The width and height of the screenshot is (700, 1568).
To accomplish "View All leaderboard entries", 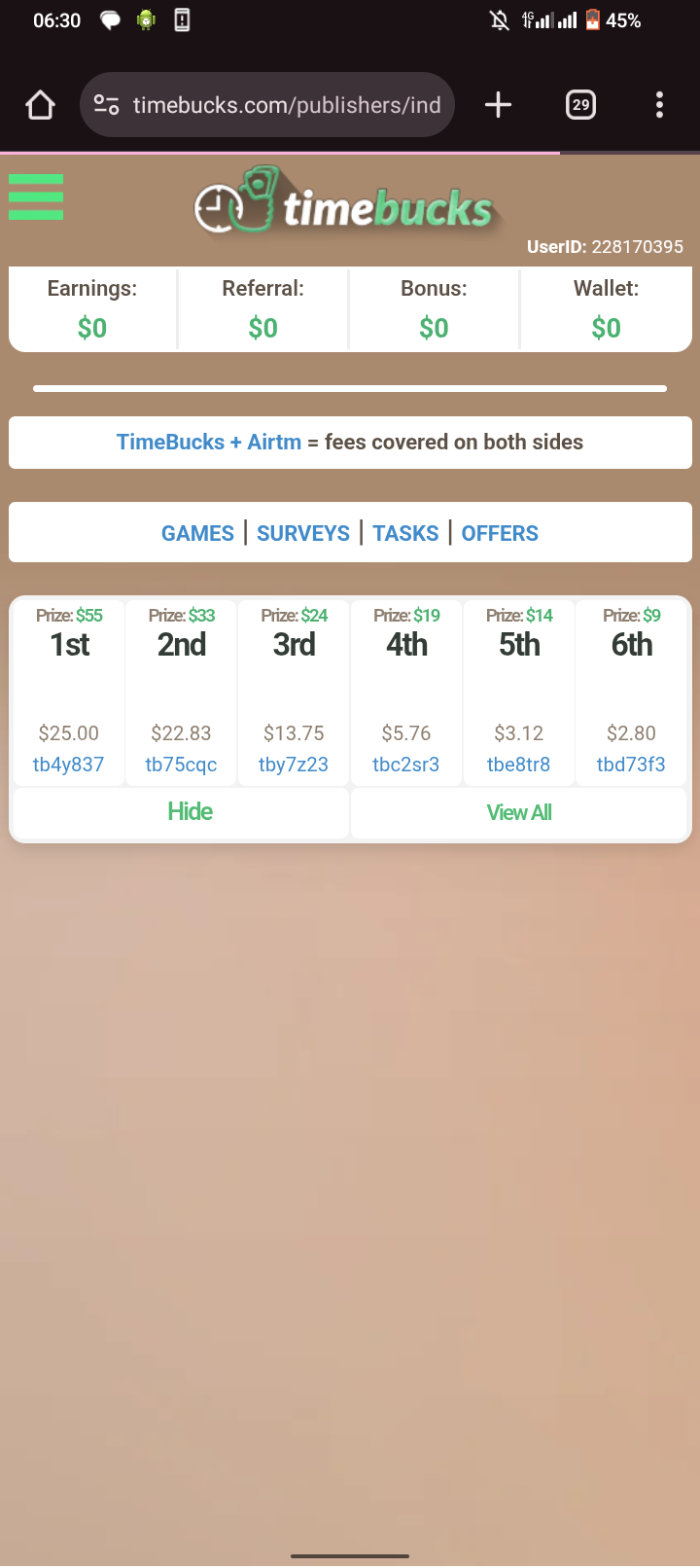I will coord(518,812).
